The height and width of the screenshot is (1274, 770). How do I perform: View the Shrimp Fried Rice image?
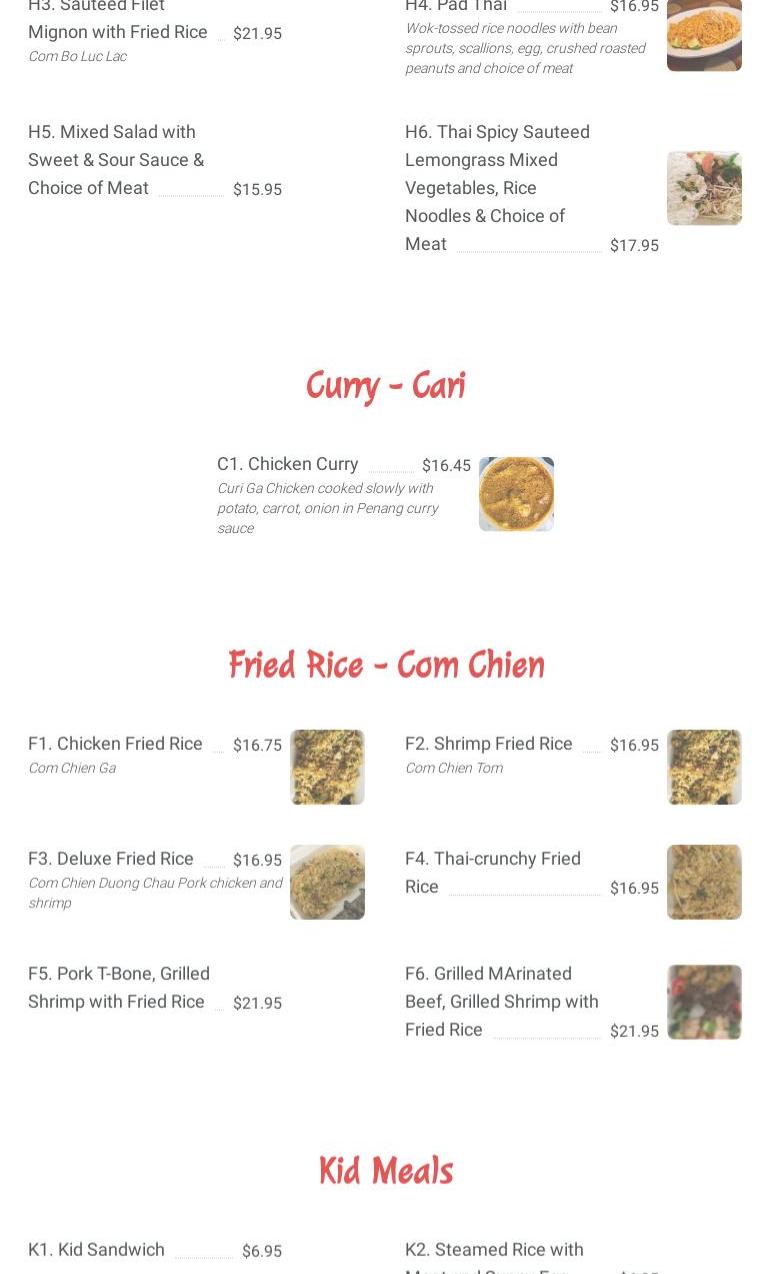704,767
